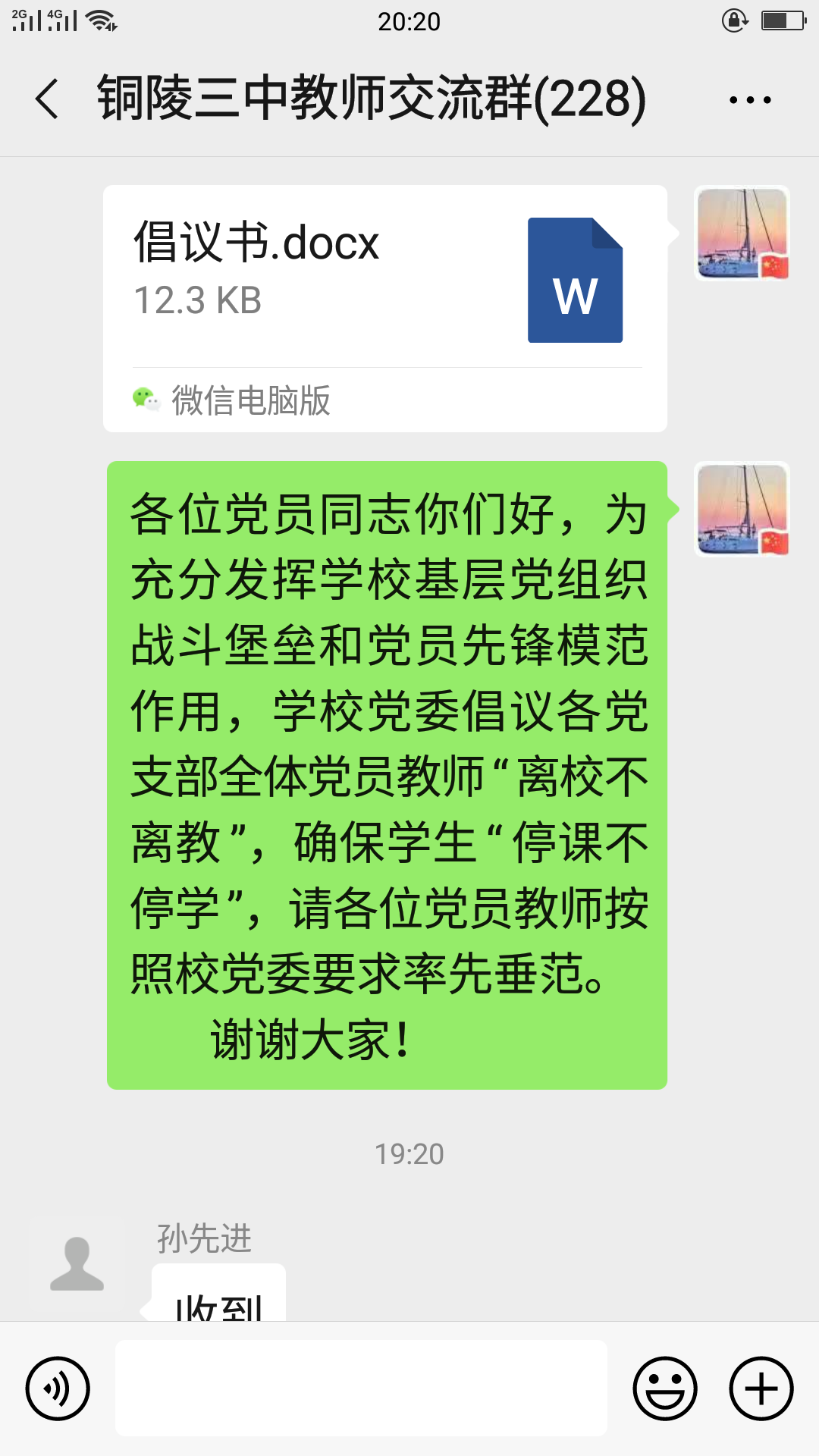This screenshot has width=819, height=1456.
Task: Focus the message text field
Action: pyautogui.click(x=361, y=1388)
